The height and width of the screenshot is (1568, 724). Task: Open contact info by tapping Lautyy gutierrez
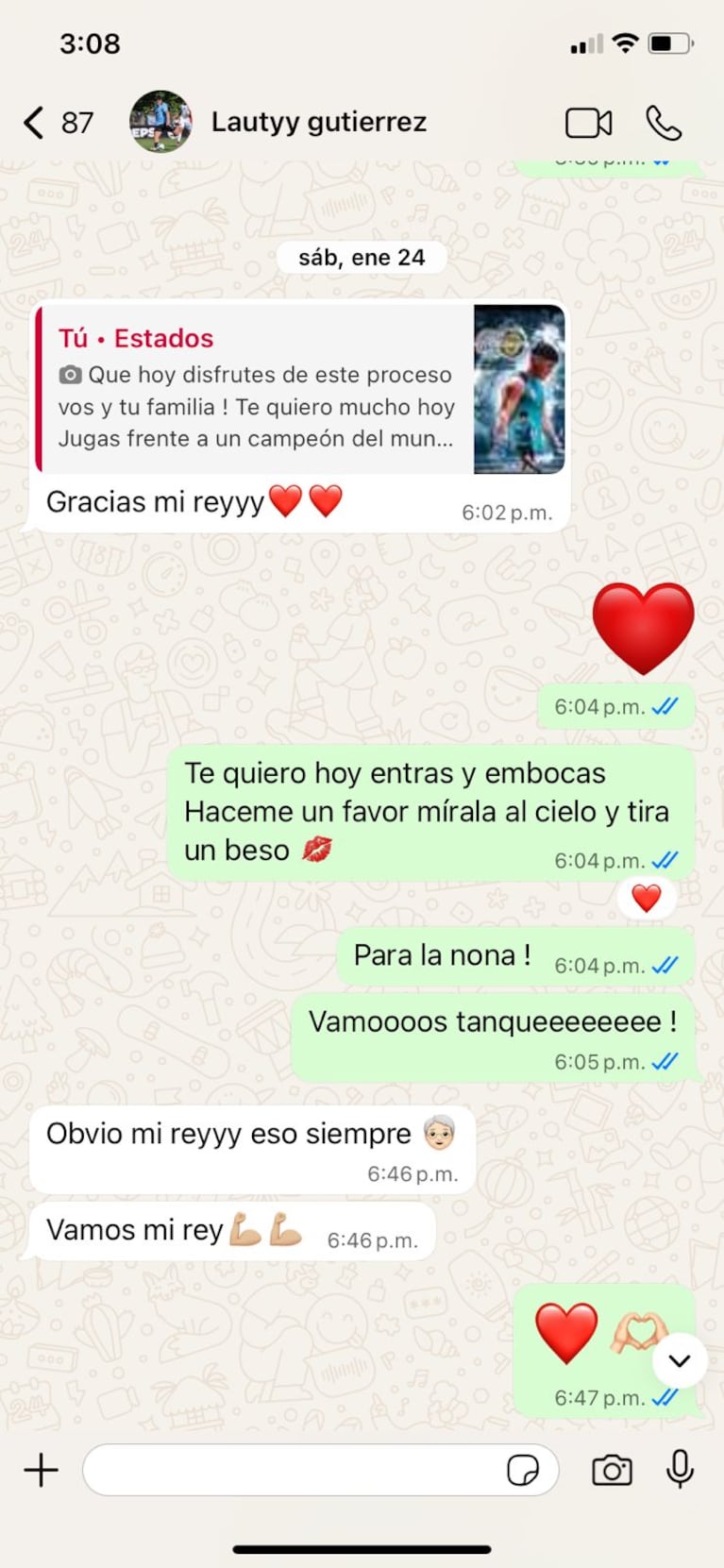[321, 122]
